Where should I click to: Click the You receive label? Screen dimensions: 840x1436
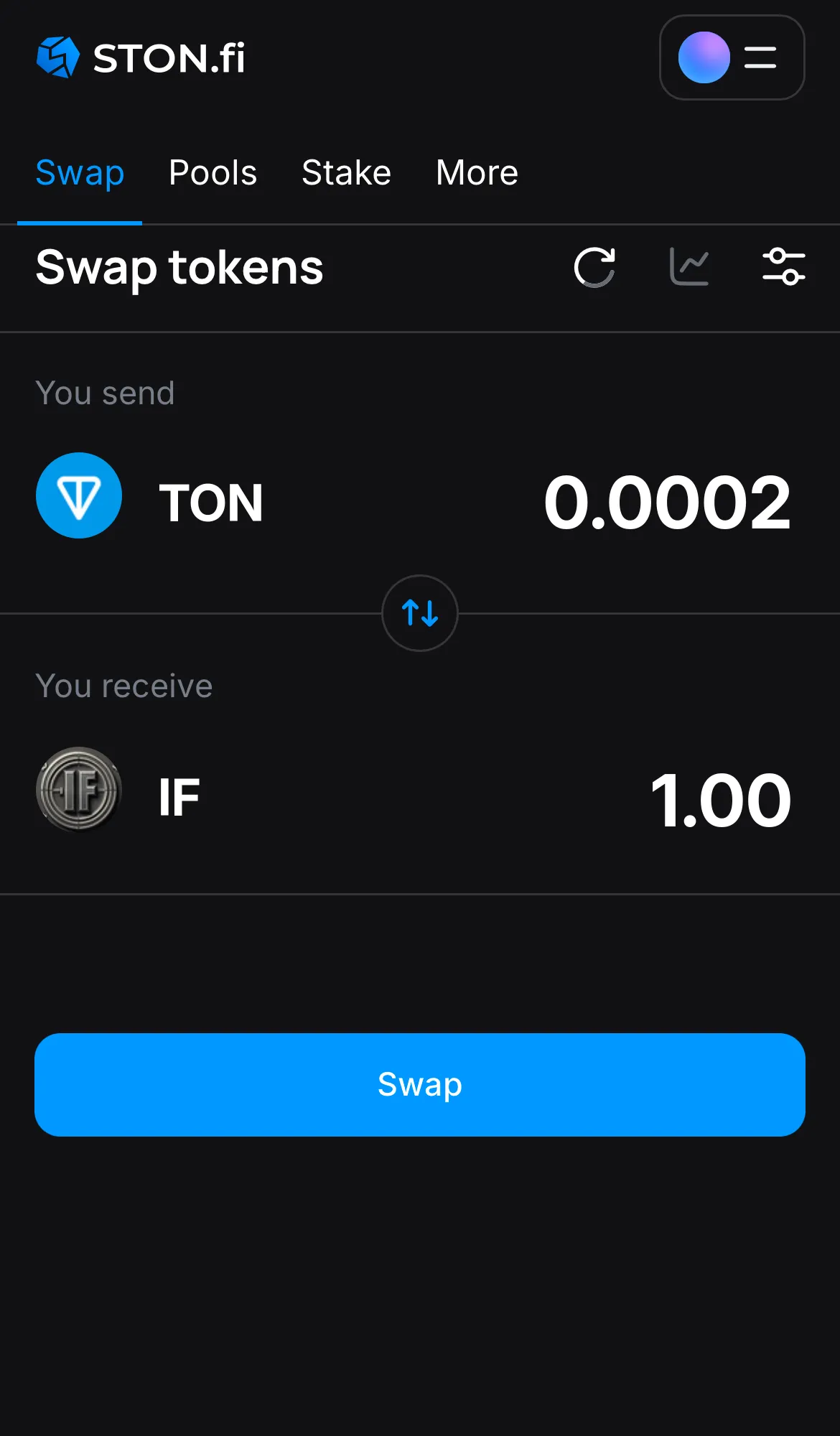pyautogui.click(x=124, y=686)
